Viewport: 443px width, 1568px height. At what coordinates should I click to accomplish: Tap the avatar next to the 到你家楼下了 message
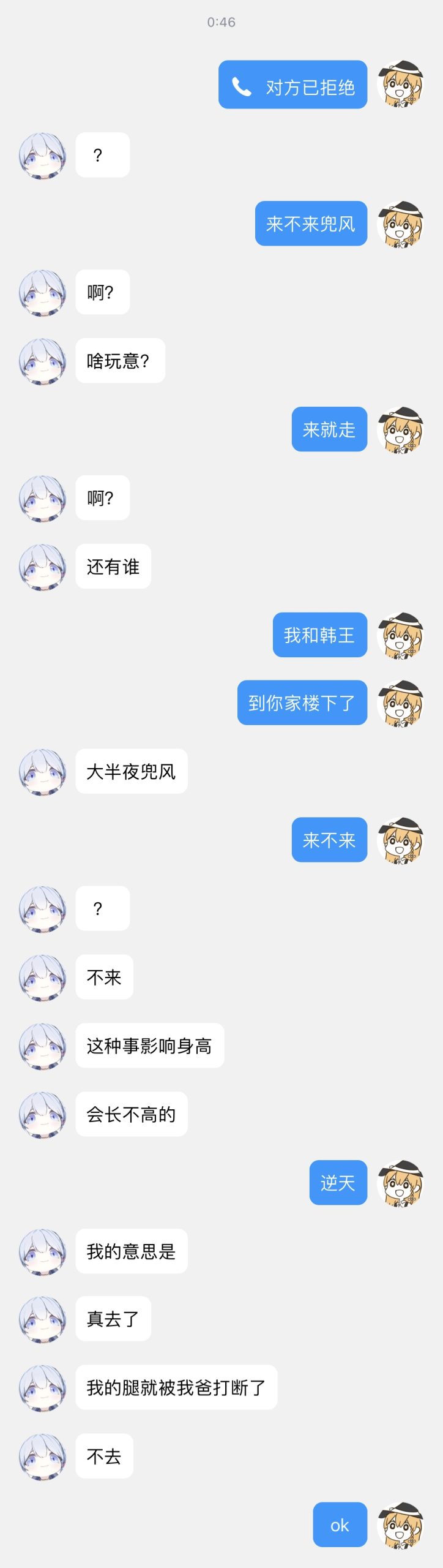[401, 703]
